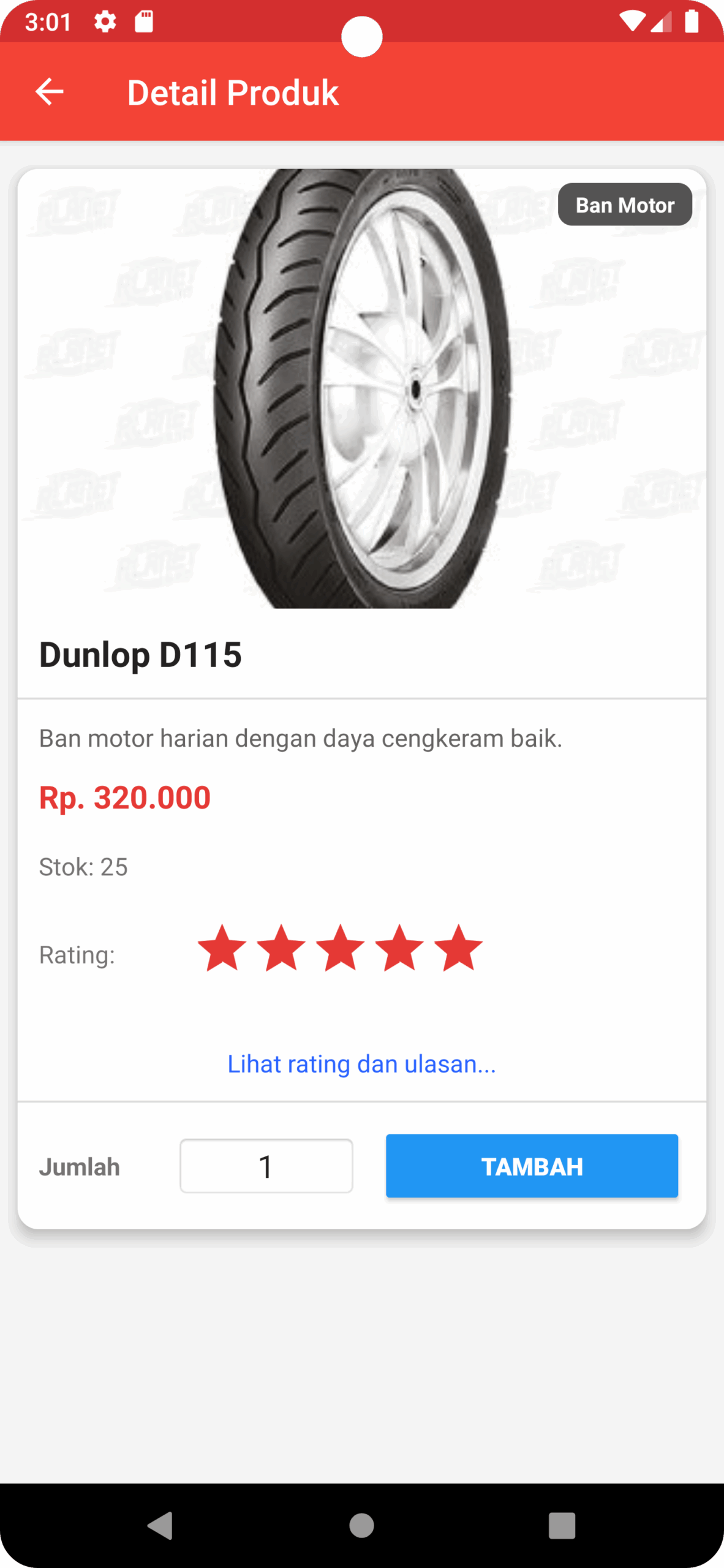This screenshot has height=1568, width=724.
Task: Focus the Jumlah quantity field
Action: (266, 1166)
